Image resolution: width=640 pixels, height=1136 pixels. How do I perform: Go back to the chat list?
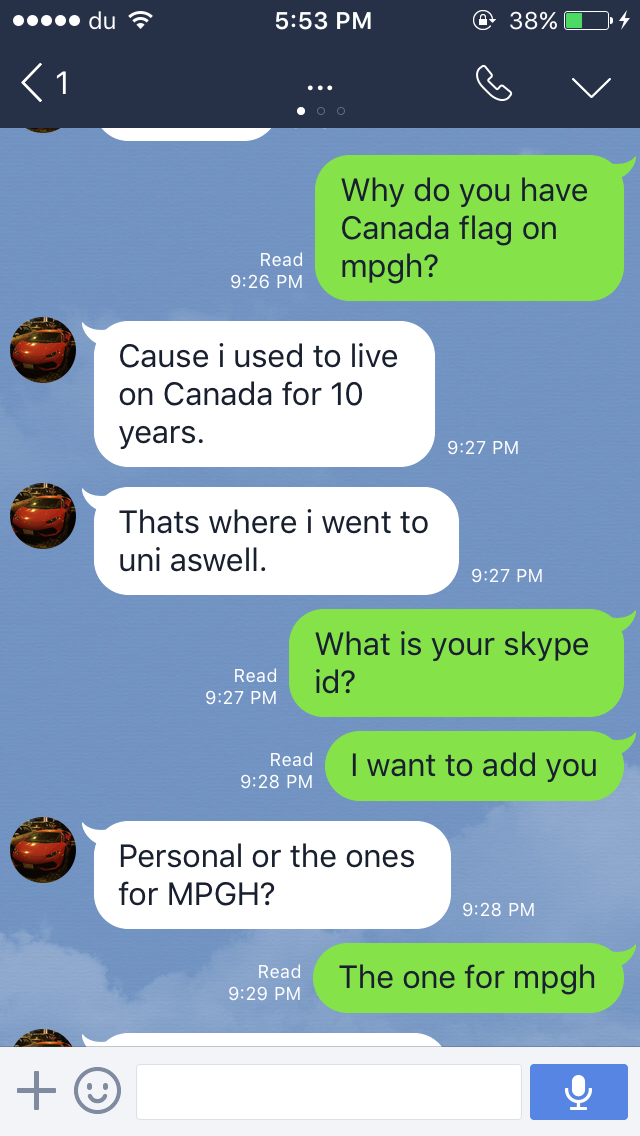click(x=43, y=83)
